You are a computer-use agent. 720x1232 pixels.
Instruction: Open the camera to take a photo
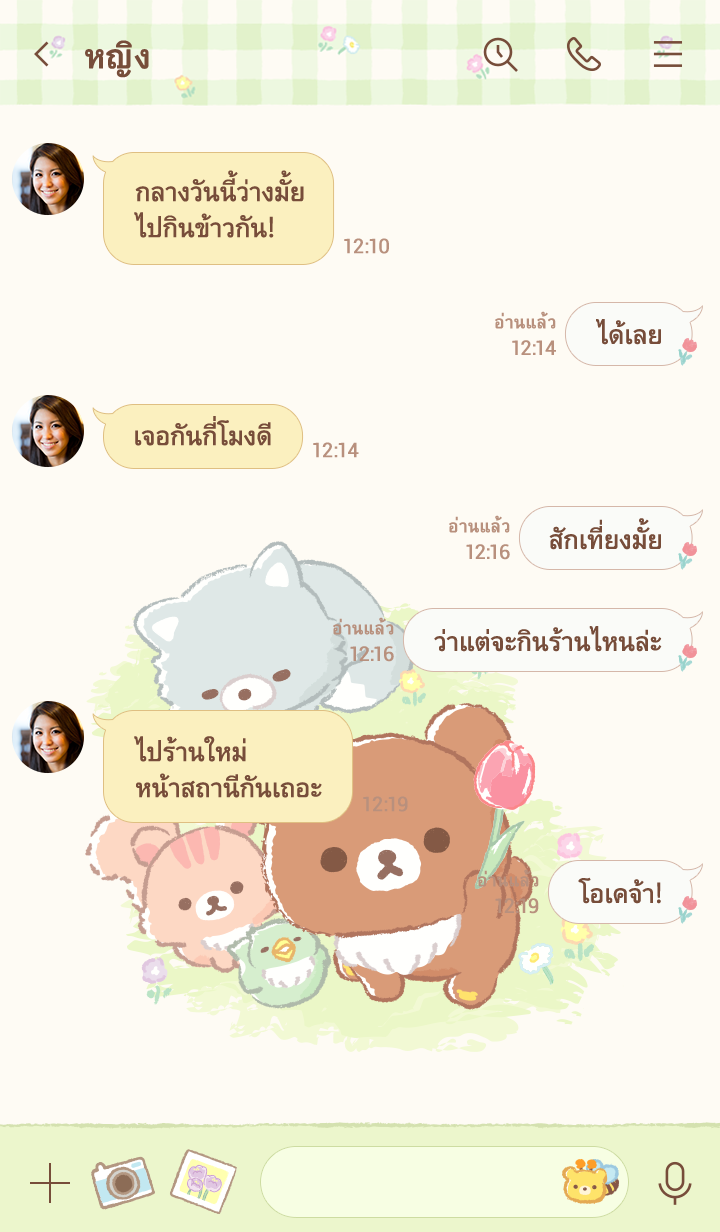123,1183
